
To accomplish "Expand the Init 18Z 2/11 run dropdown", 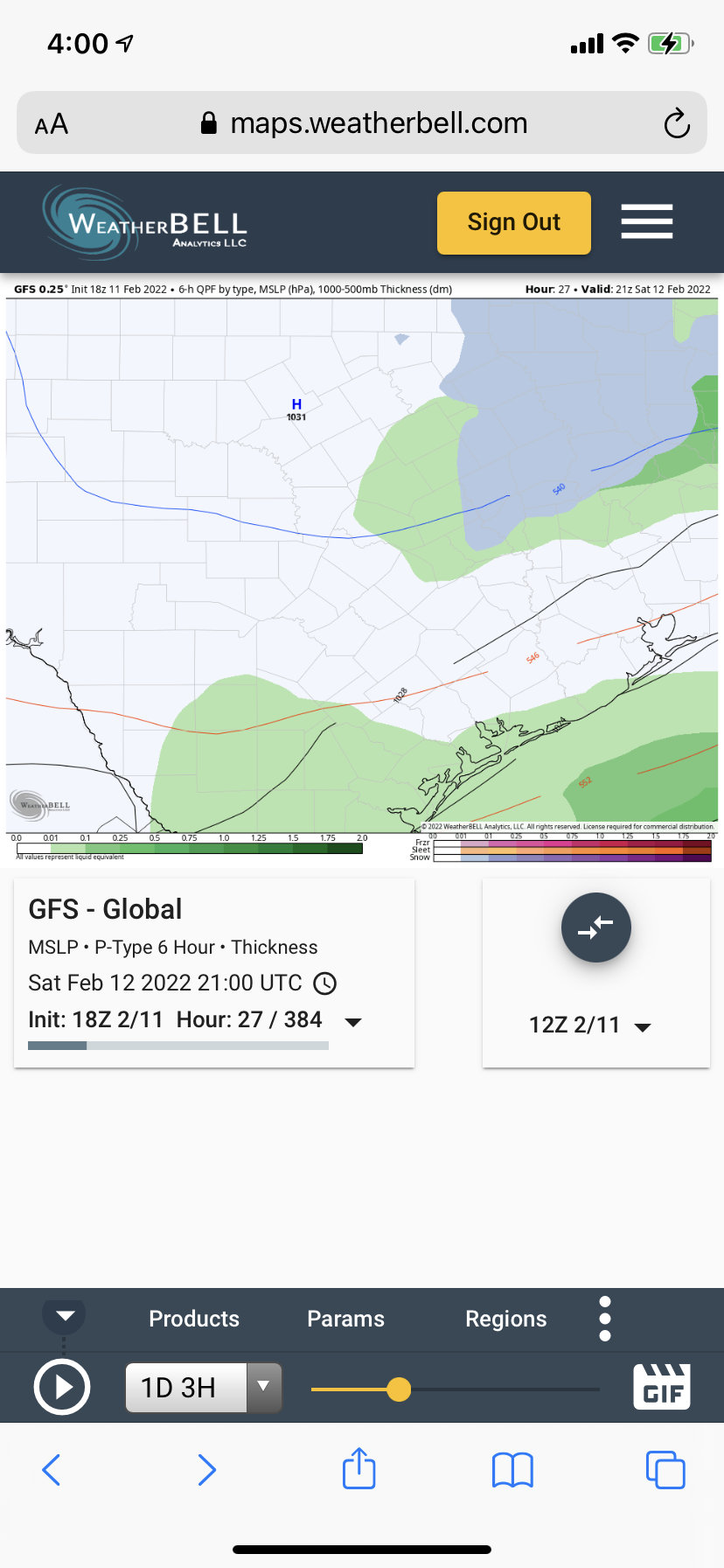I will (x=353, y=1022).
